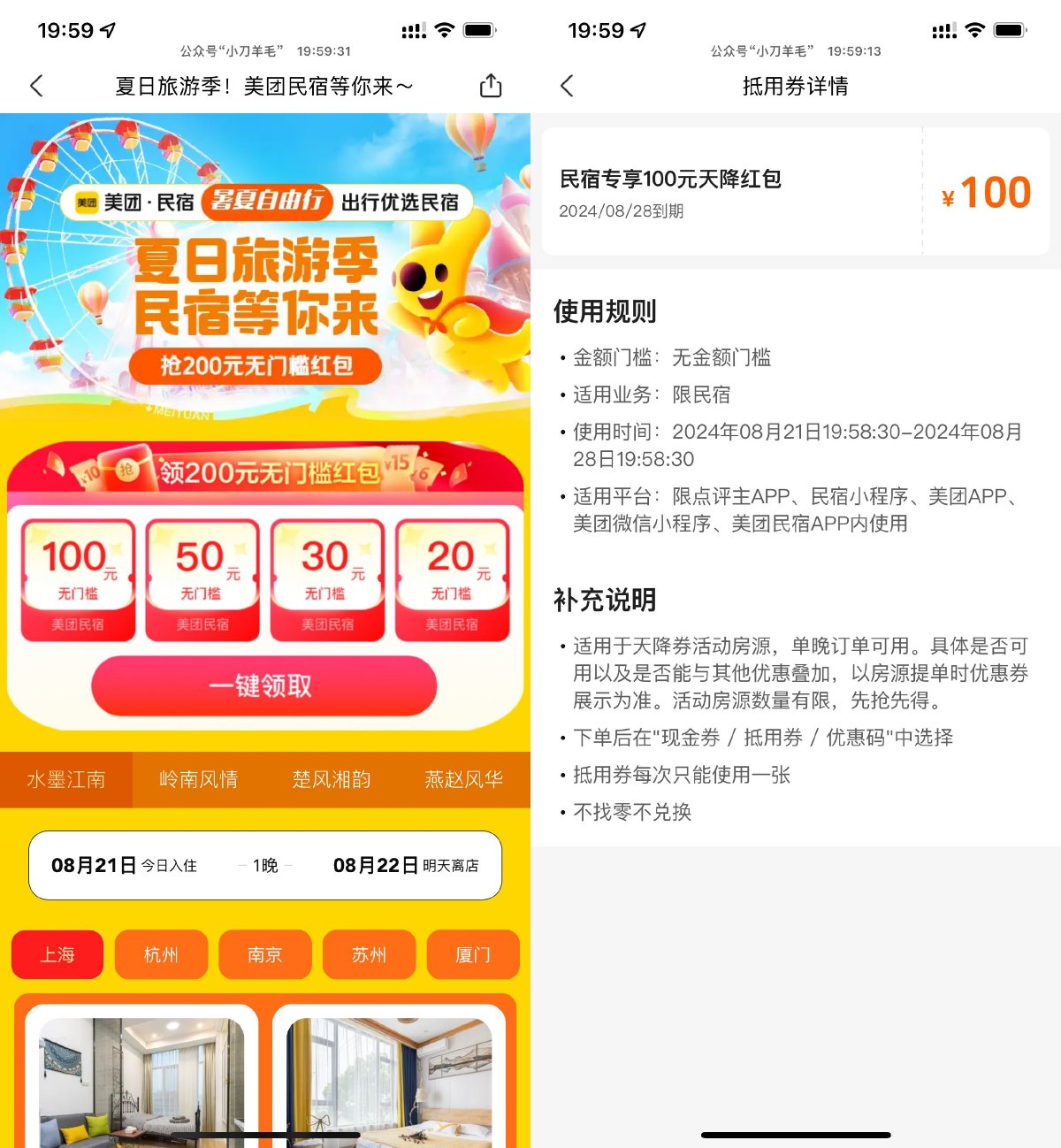Screen dimensions: 1061x1148
Task: Open the 08月21日 to 08月22日 date picker
Action: pyautogui.click(x=265, y=865)
